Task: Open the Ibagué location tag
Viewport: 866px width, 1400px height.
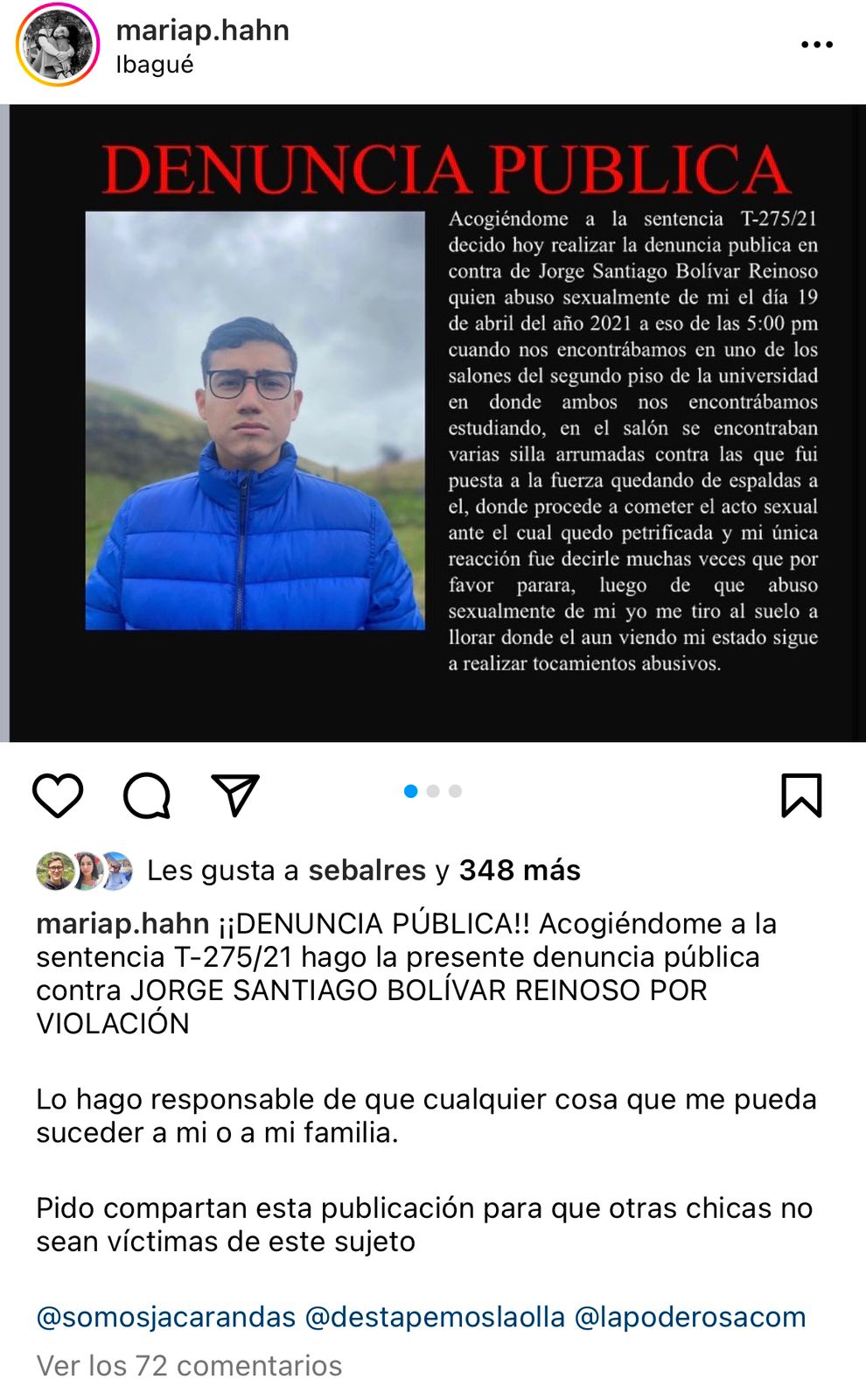Action: [155, 65]
